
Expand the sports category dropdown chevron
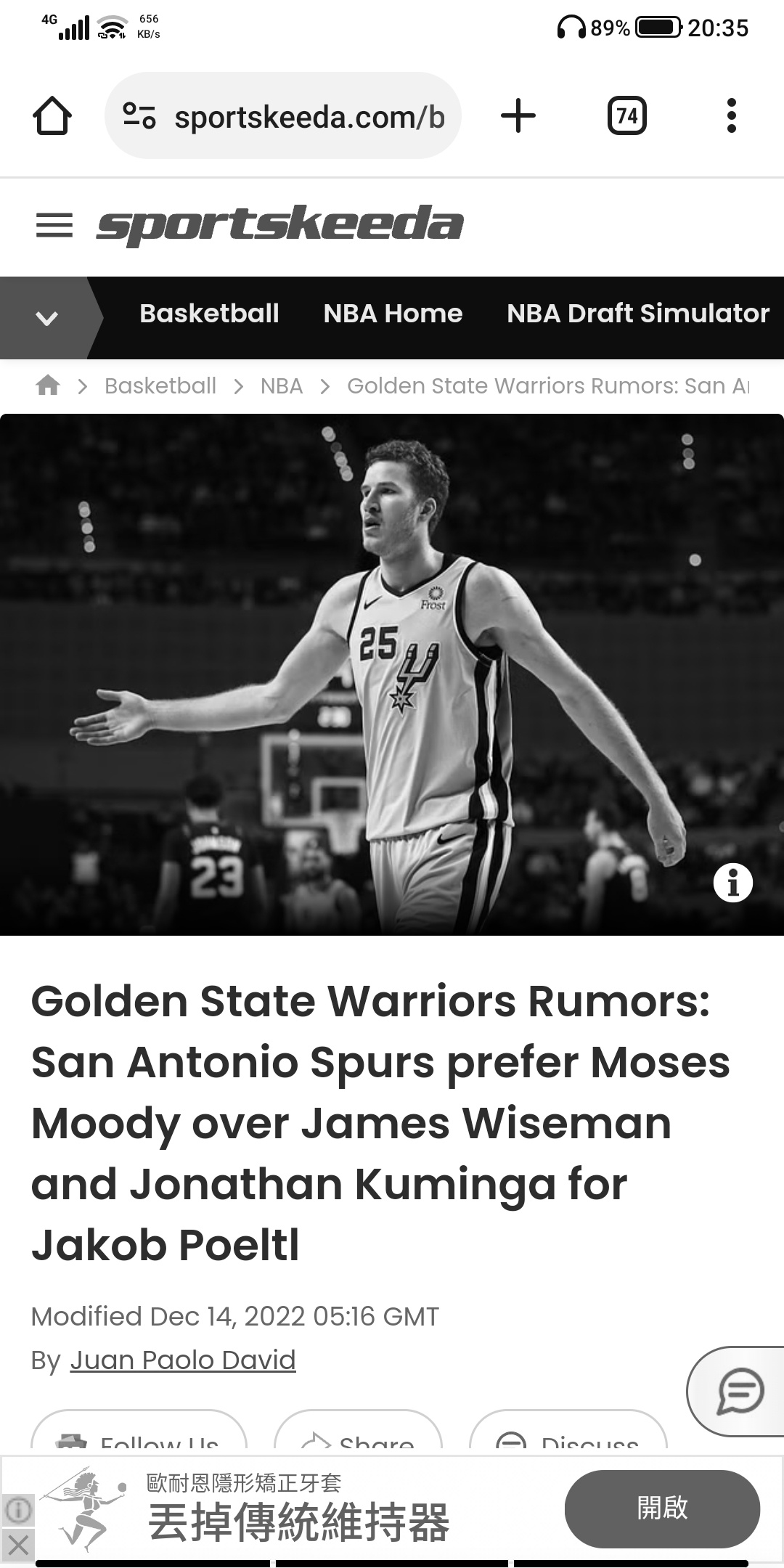pos(46,318)
